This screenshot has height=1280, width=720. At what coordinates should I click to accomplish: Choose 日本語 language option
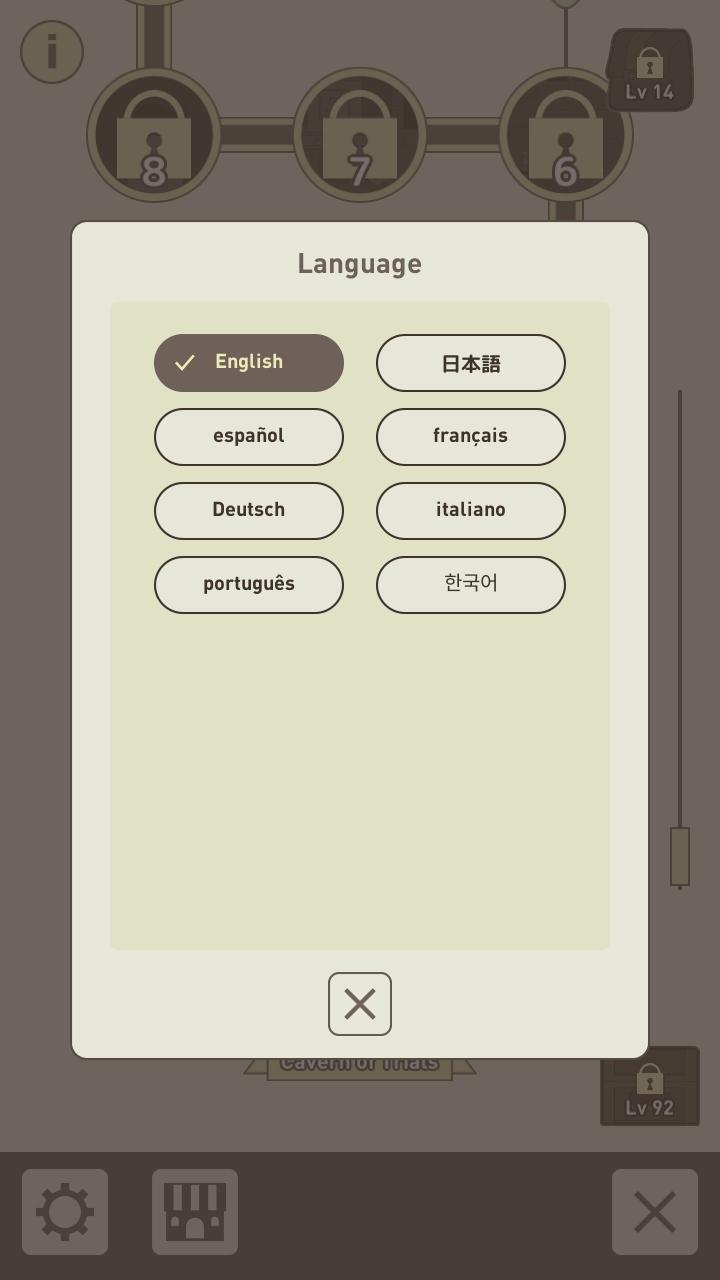(x=471, y=363)
